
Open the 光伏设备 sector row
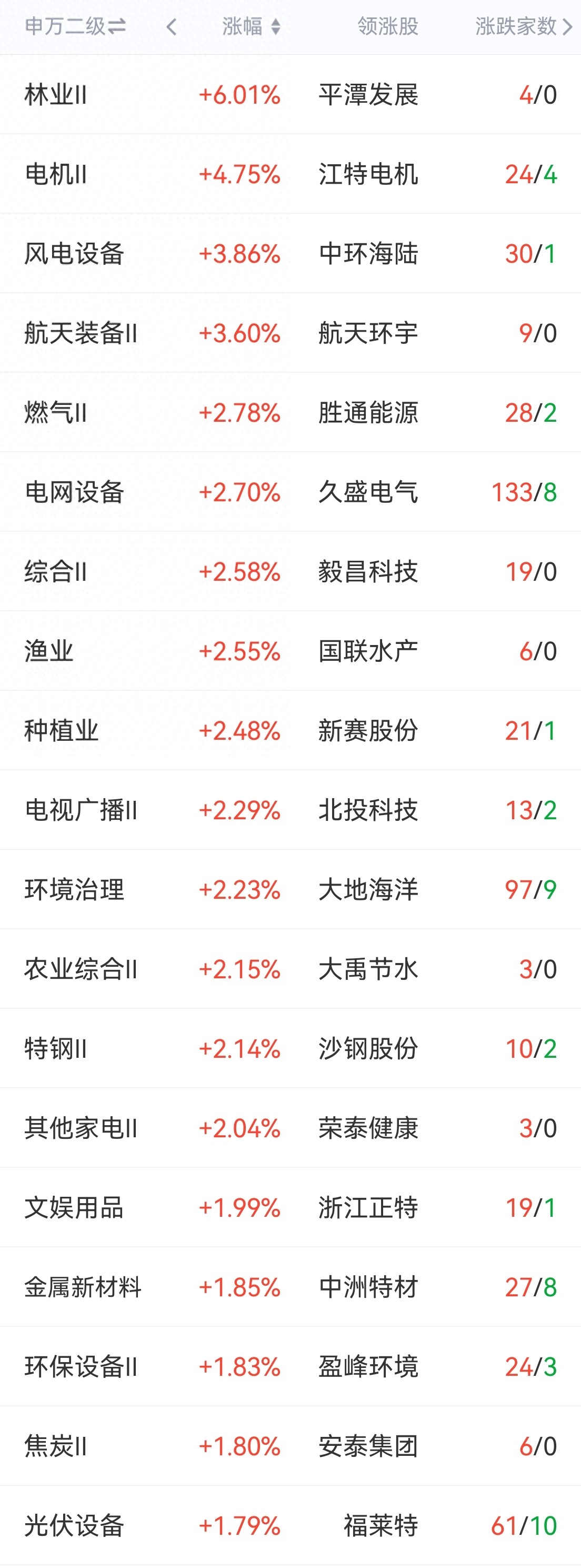click(290, 1526)
